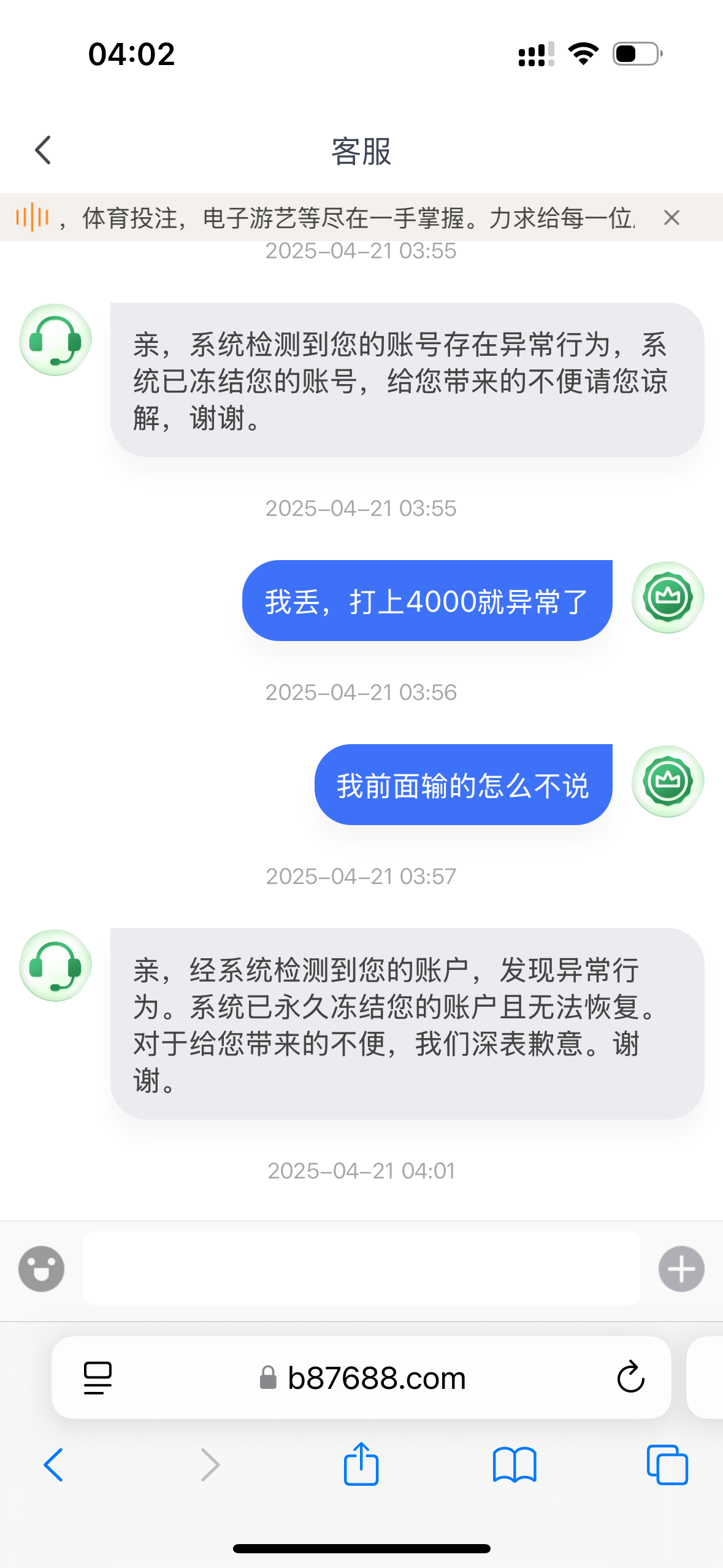Reload the b87688.com page
This screenshot has width=723, height=1568.
(x=630, y=1378)
